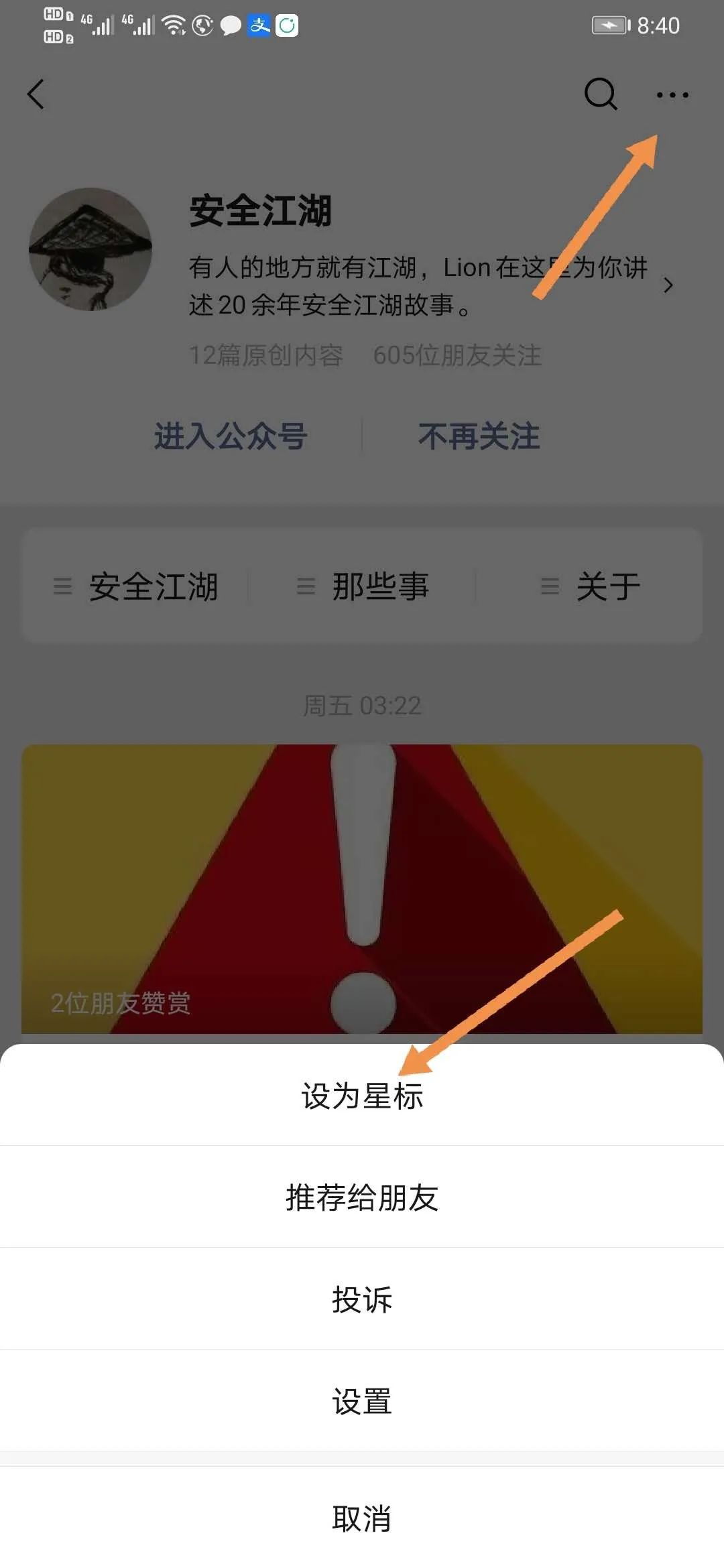This screenshot has width=724, height=1568.
Task: Open the three-dot more menu
Action: [672, 94]
